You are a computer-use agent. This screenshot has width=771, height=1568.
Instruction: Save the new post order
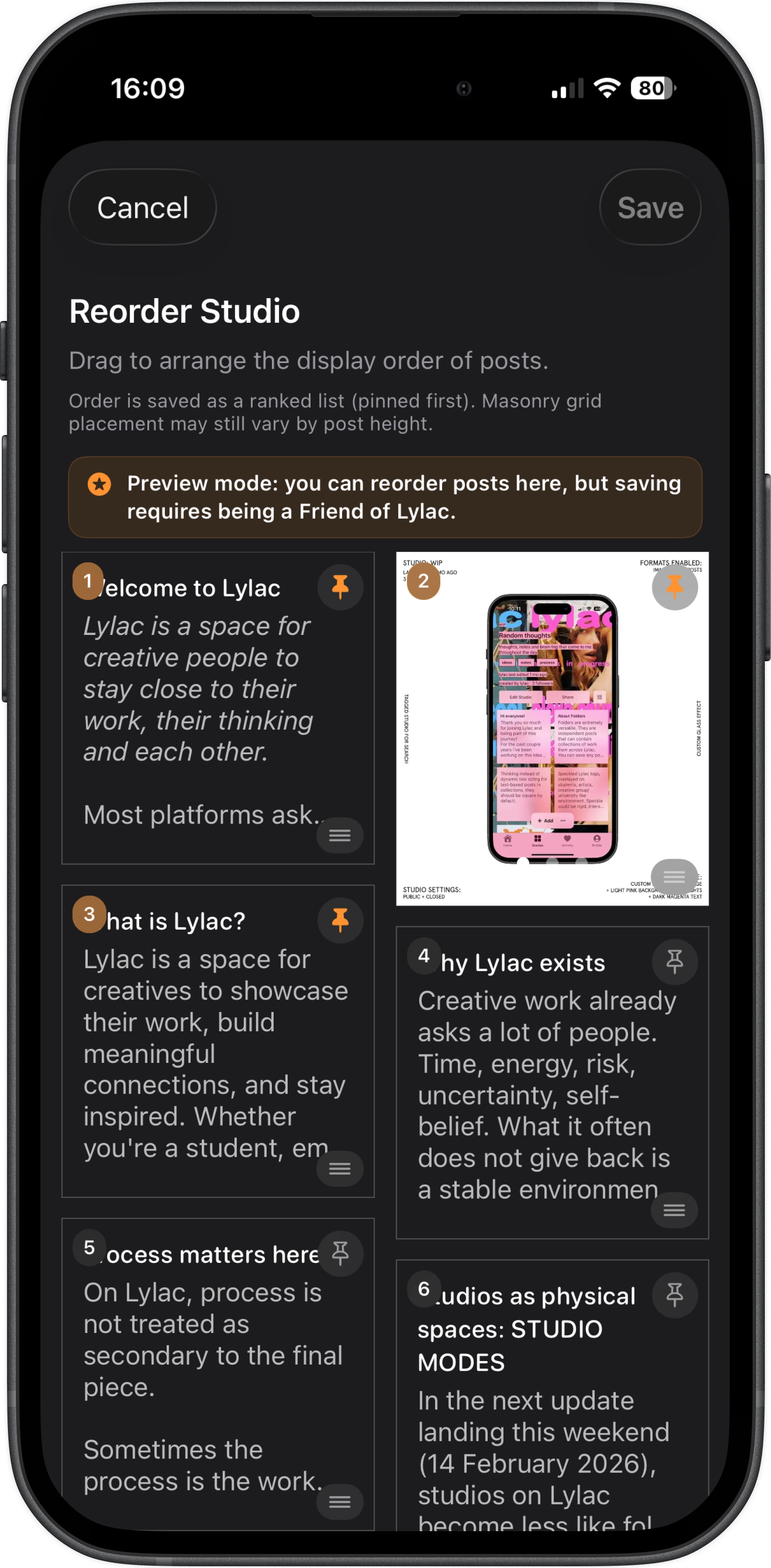pyautogui.click(x=650, y=207)
